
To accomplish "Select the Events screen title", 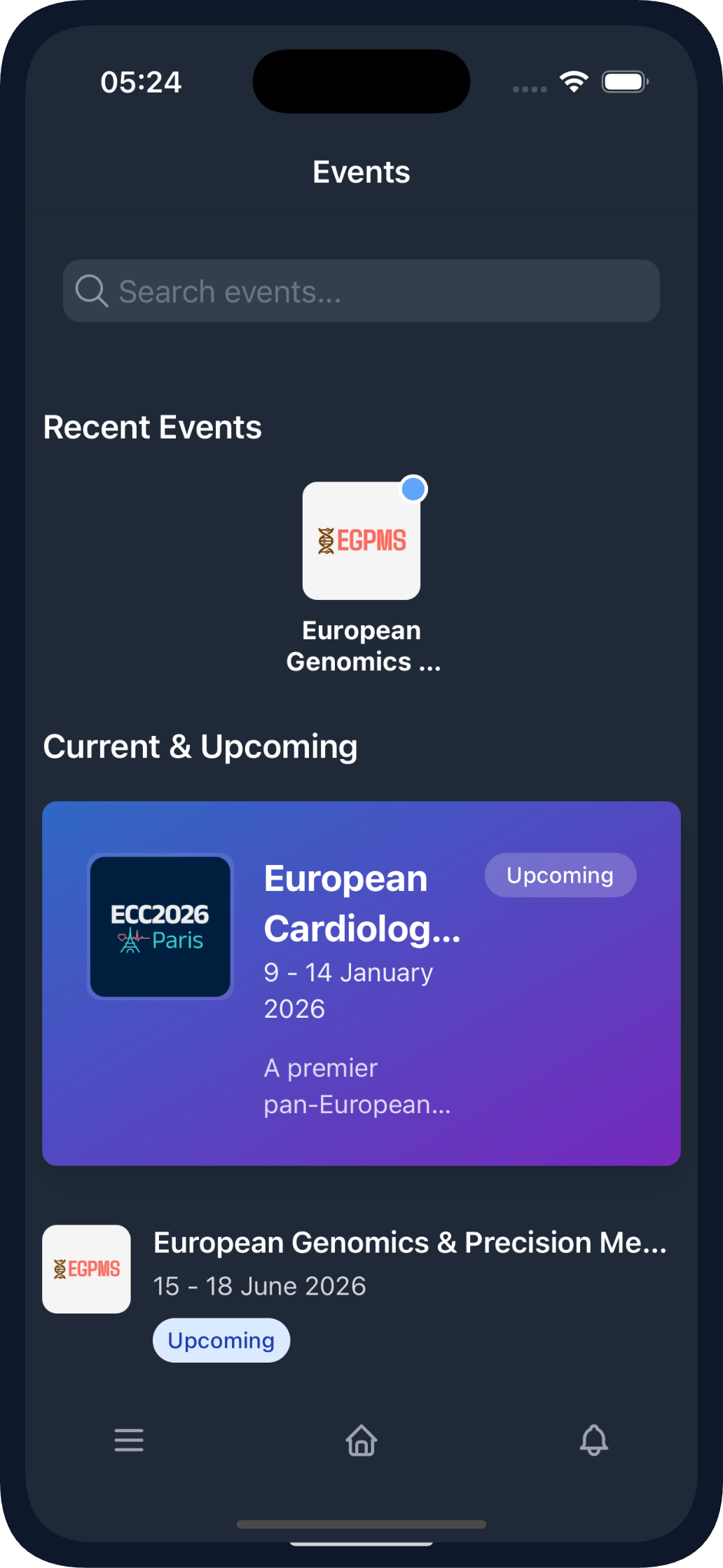I will [361, 171].
